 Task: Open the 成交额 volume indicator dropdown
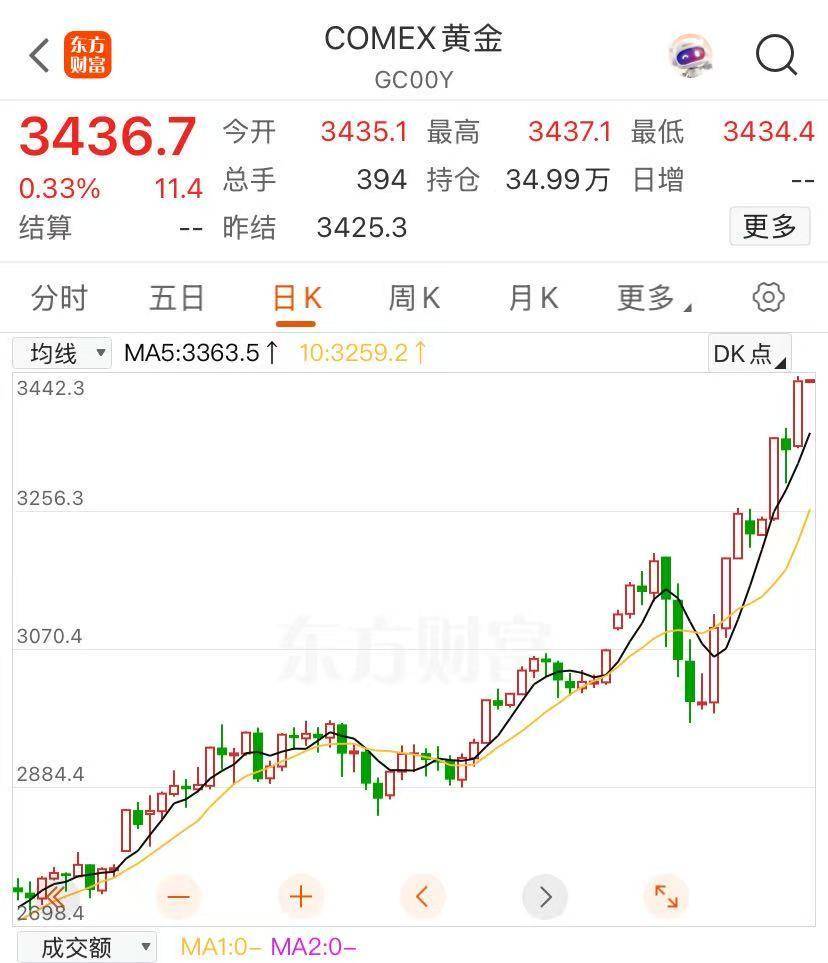[87, 946]
